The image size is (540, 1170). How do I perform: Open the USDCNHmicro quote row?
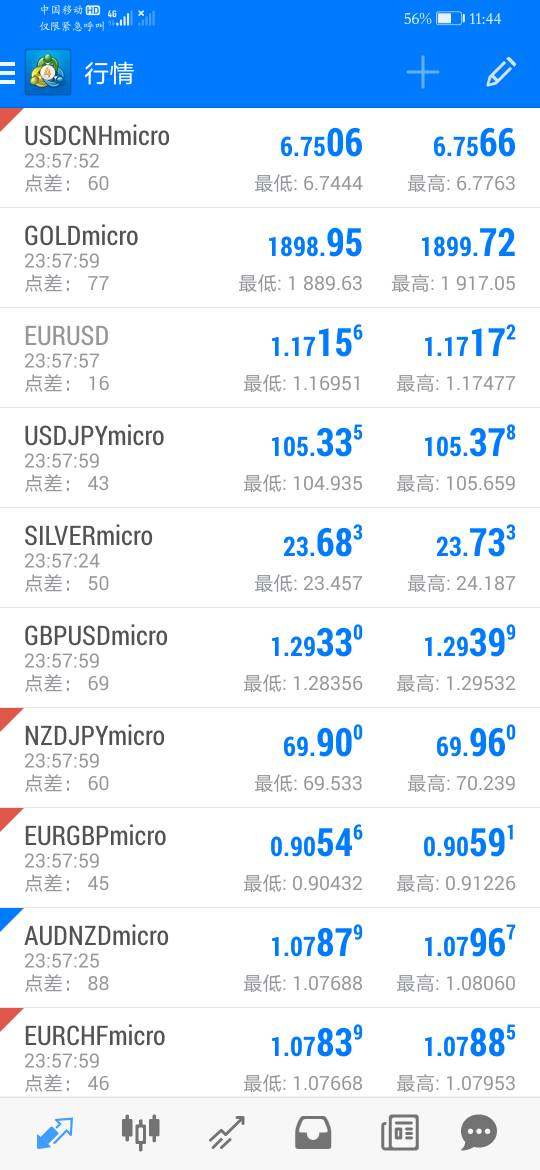pos(270,158)
